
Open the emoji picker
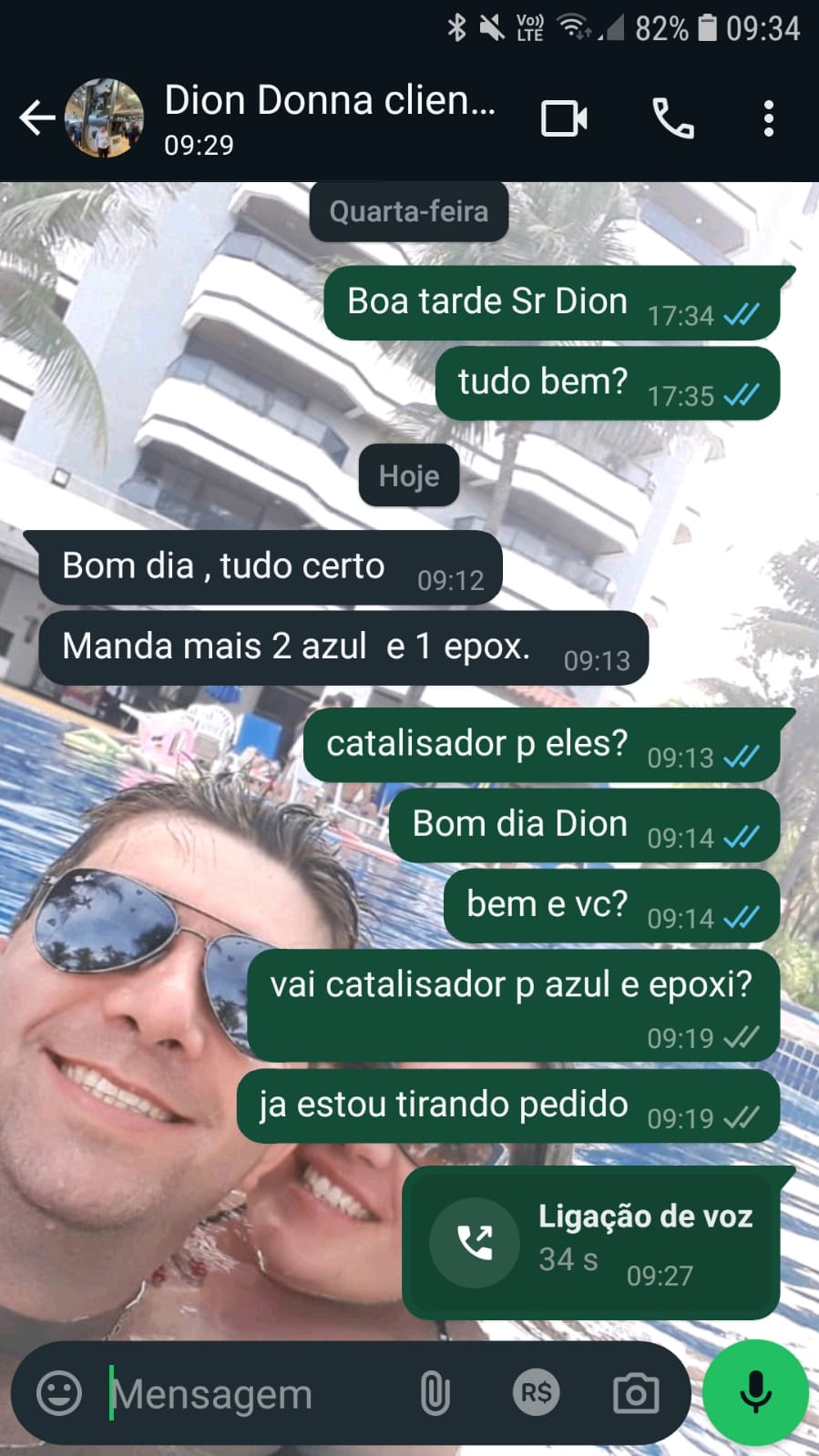[x=59, y=1393]
